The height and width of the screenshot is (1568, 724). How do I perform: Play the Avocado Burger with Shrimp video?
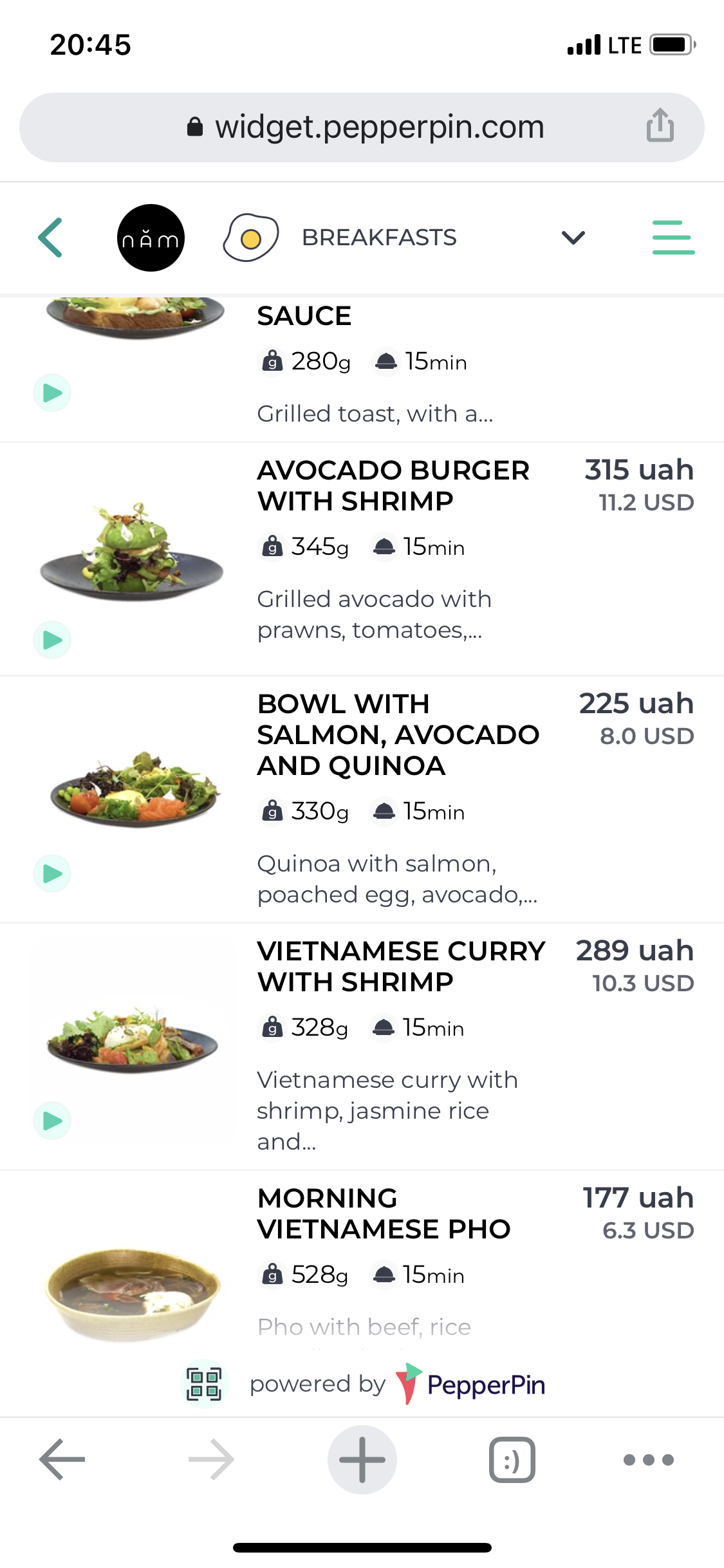tap(52, 639)
